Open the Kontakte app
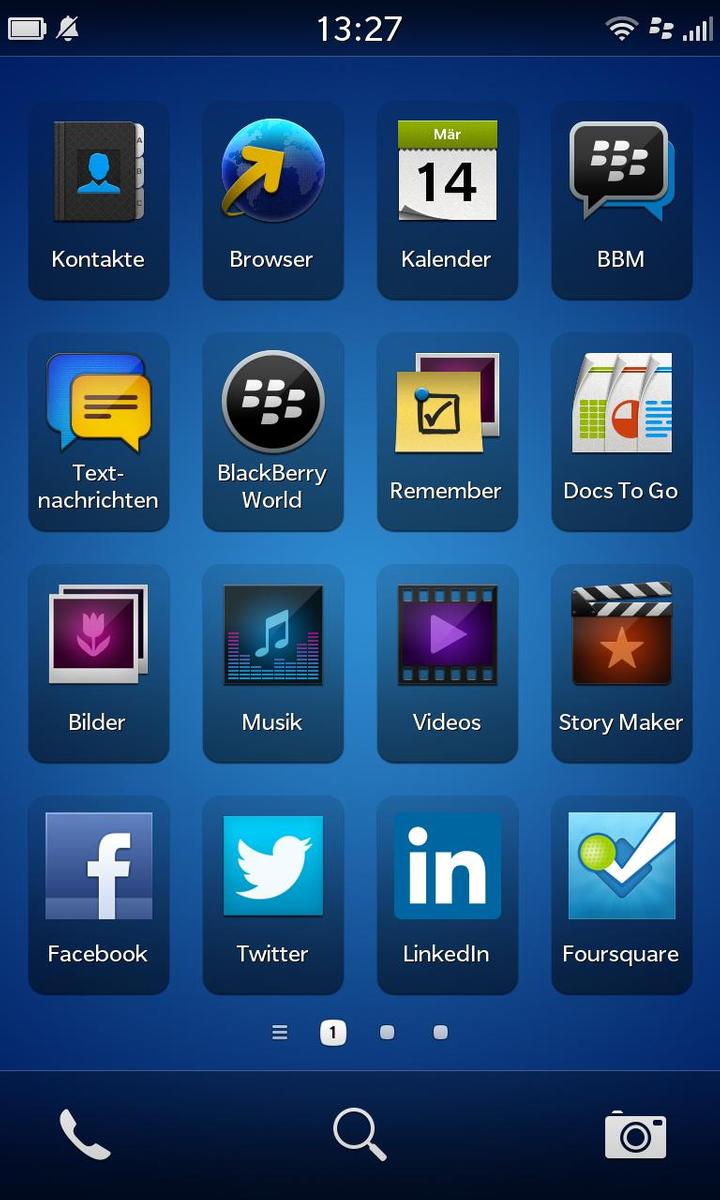 pyautogui.click(x=98, y=200)
